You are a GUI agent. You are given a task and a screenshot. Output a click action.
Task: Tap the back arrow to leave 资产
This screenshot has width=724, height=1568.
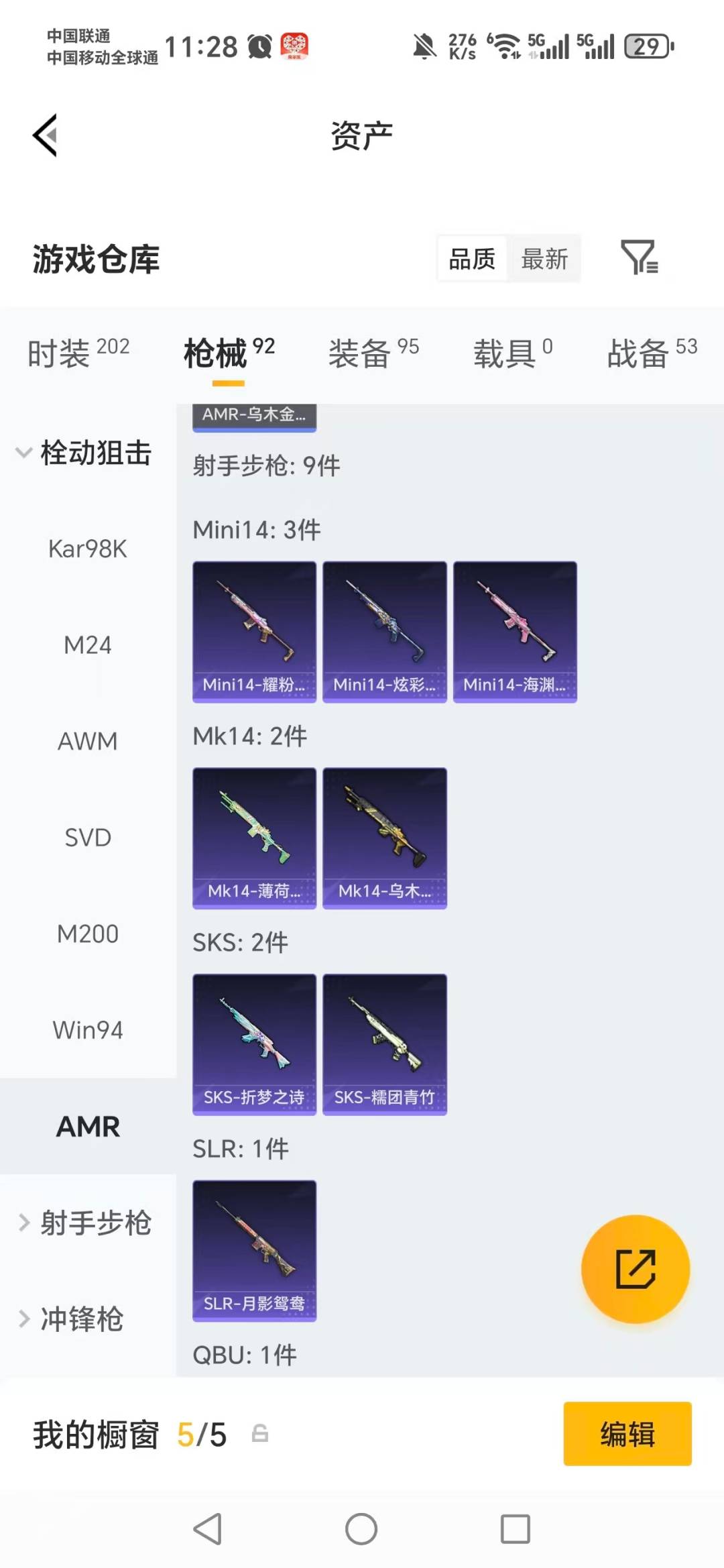(x=45, y=134)
